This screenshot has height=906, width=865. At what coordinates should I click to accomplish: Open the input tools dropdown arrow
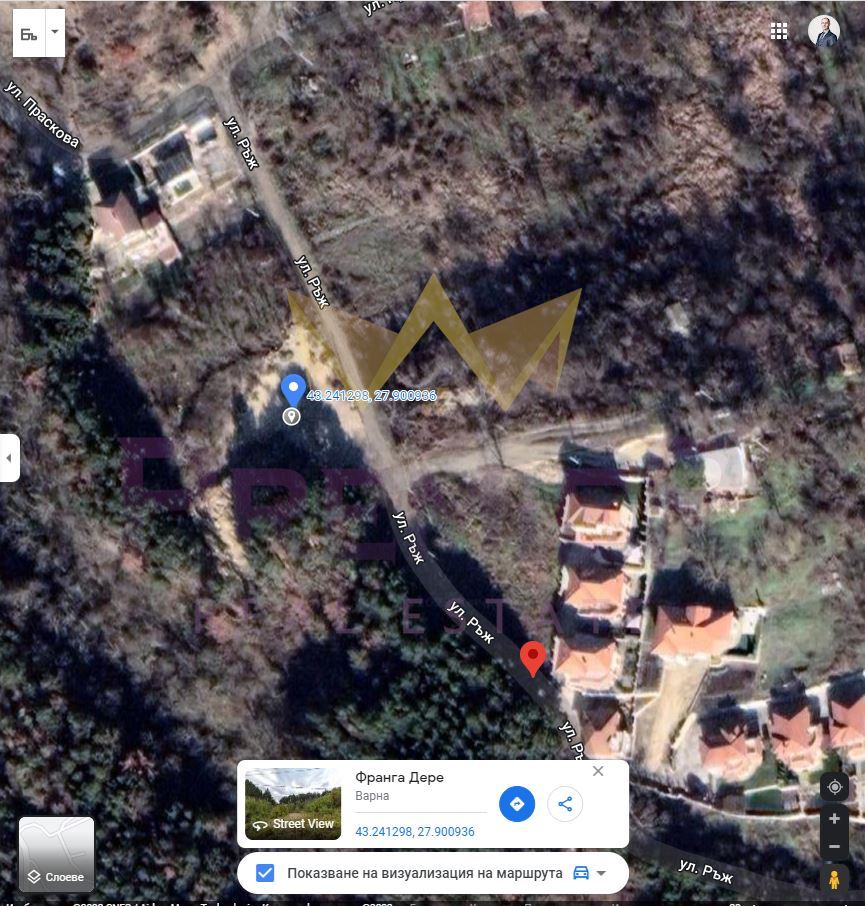55,33
